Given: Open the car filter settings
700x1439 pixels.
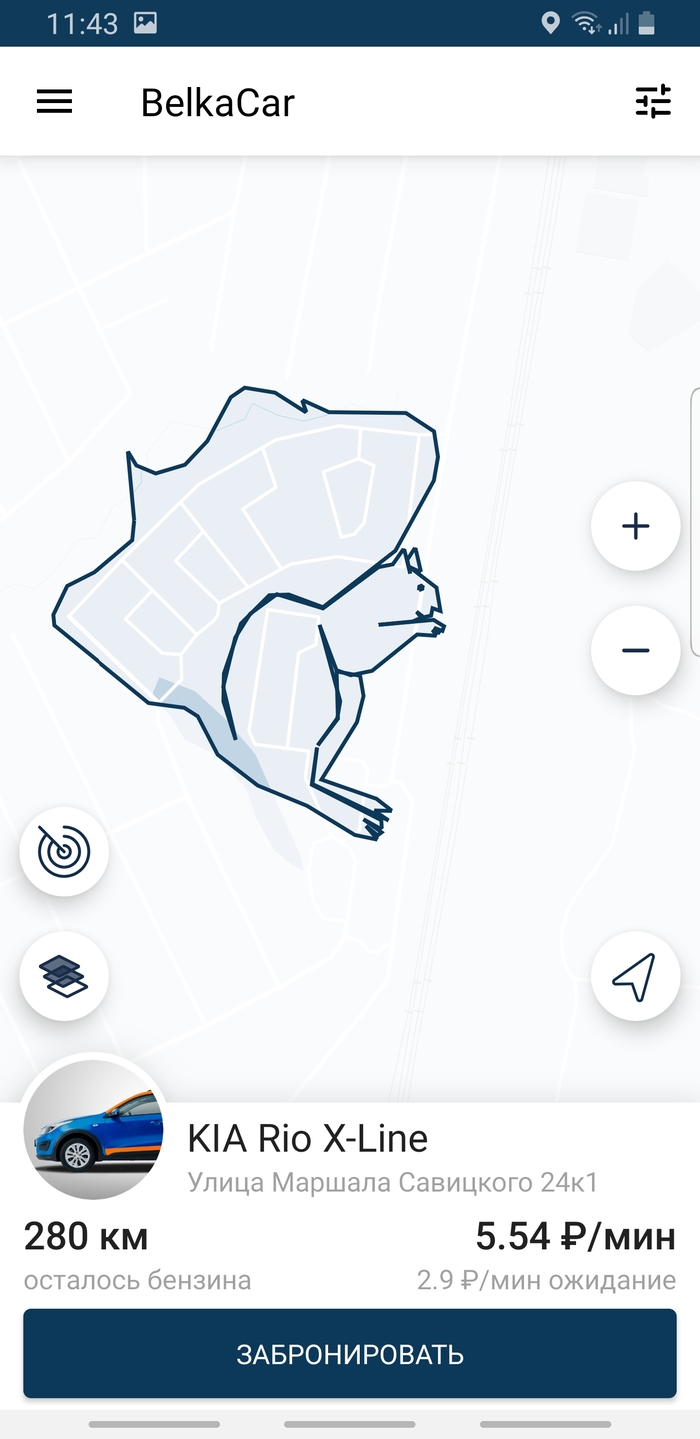Looking at the screenshot, I should click(653, 101).
